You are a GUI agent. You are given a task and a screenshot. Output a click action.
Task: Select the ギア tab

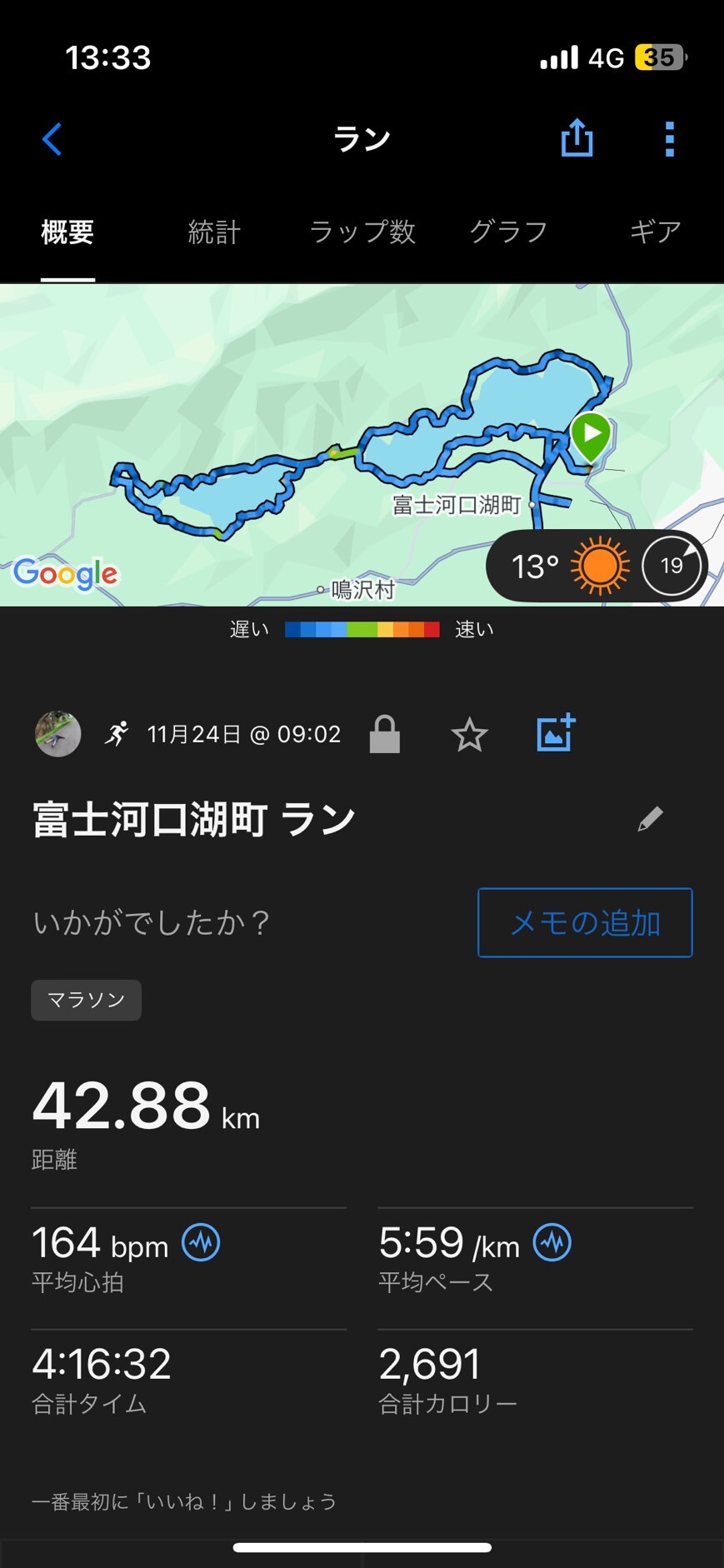pos(655,232)
